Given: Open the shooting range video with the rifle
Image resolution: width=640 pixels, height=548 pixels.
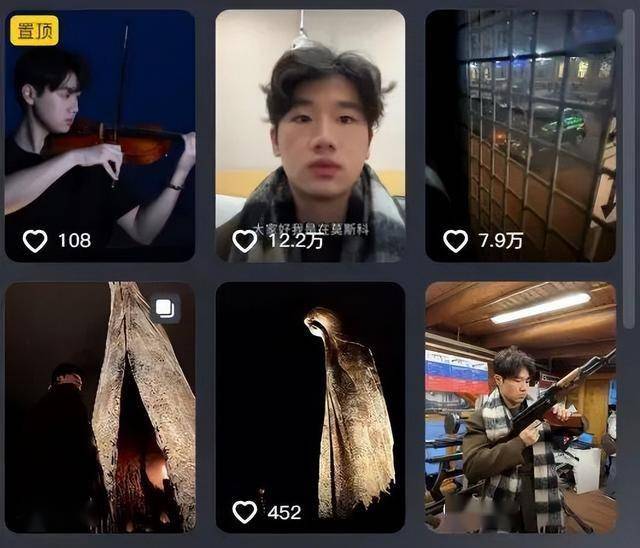Looking at the screenshot, I should click(x=520, y=407).
